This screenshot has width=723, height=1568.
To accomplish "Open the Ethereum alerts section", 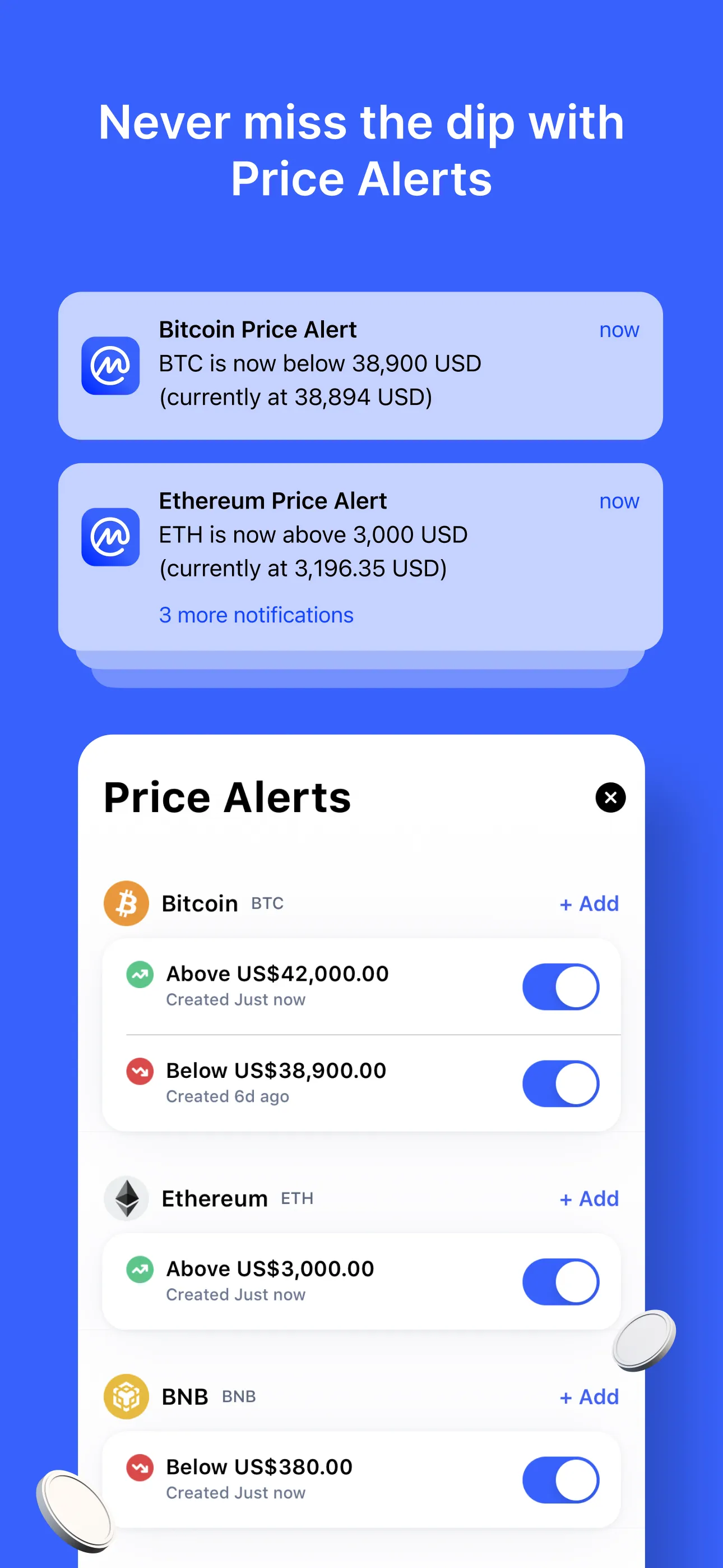I will tap(214, 1198).
